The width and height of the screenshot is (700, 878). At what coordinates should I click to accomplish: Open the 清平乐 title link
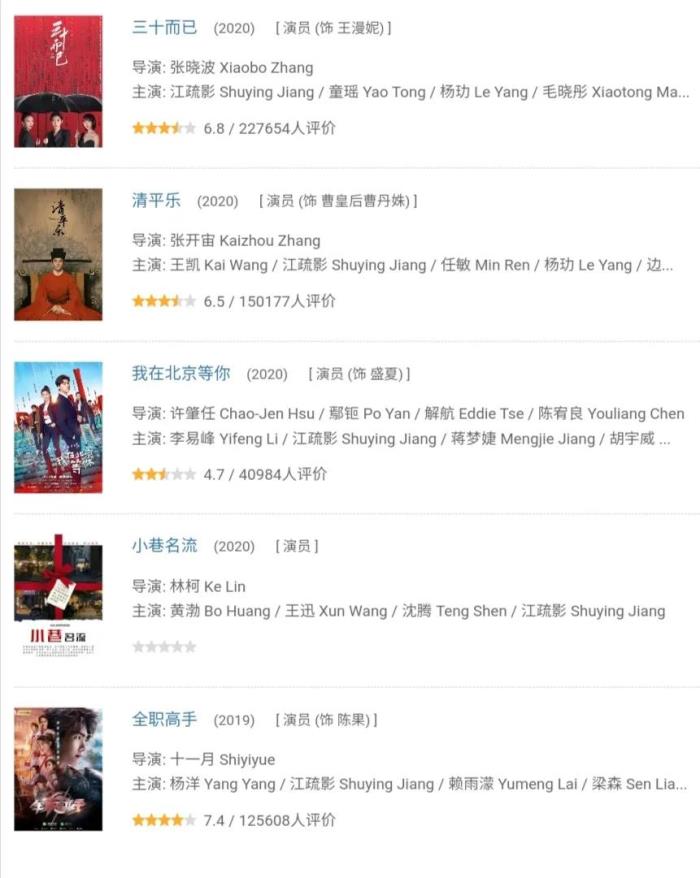tap(156, 200)
